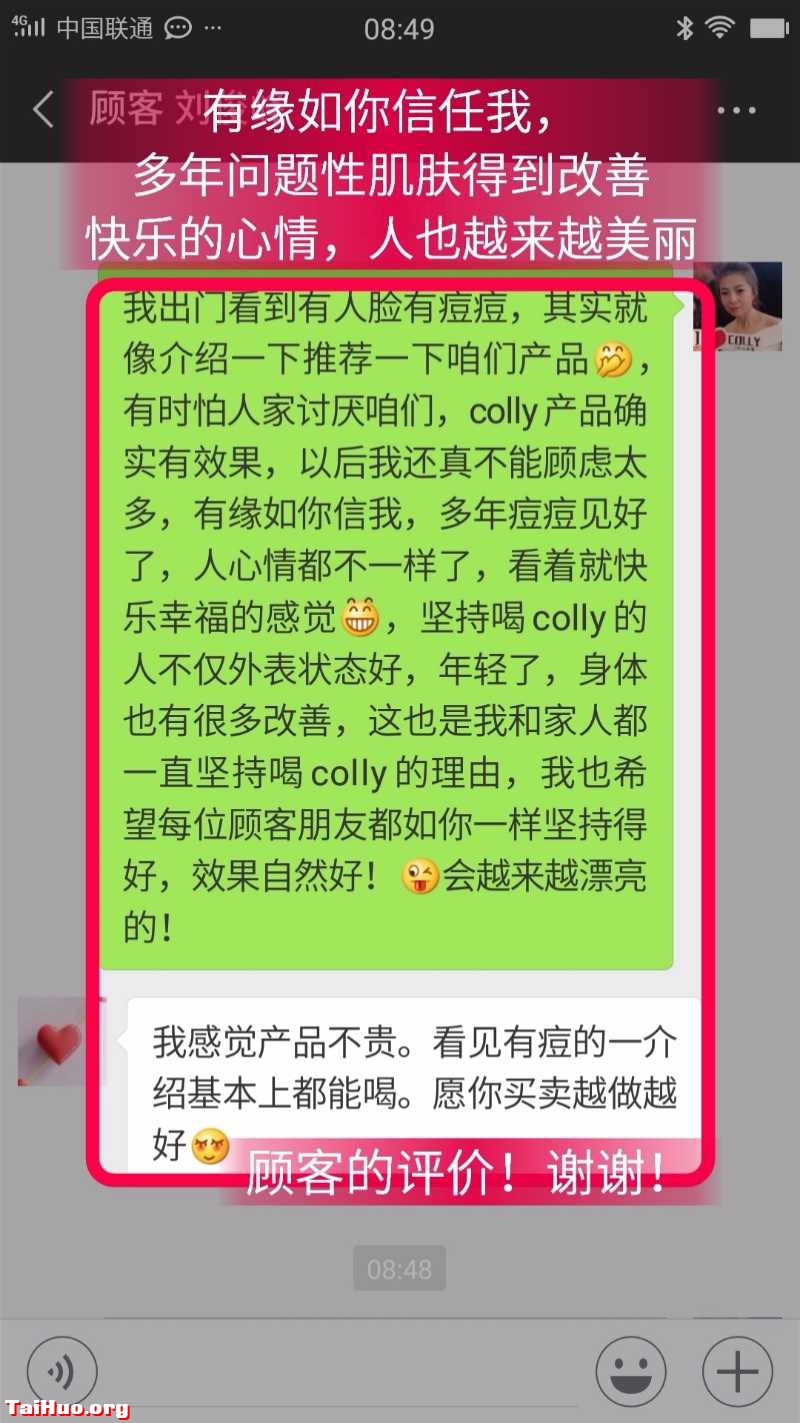
Task: Switch to voice message input
Action: tap(62, 1371)
